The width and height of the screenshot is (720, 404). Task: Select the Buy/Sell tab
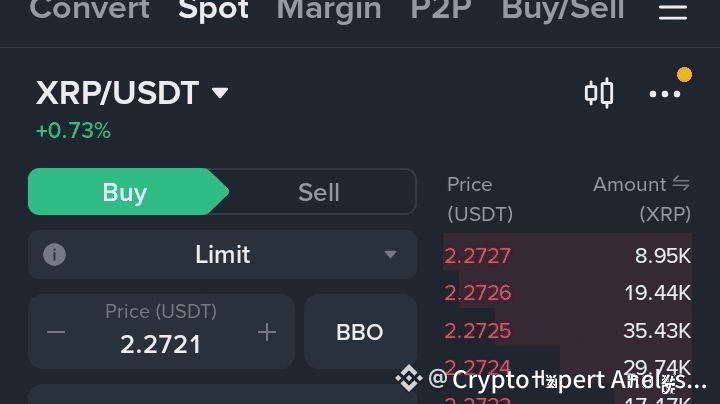(563, 10)
